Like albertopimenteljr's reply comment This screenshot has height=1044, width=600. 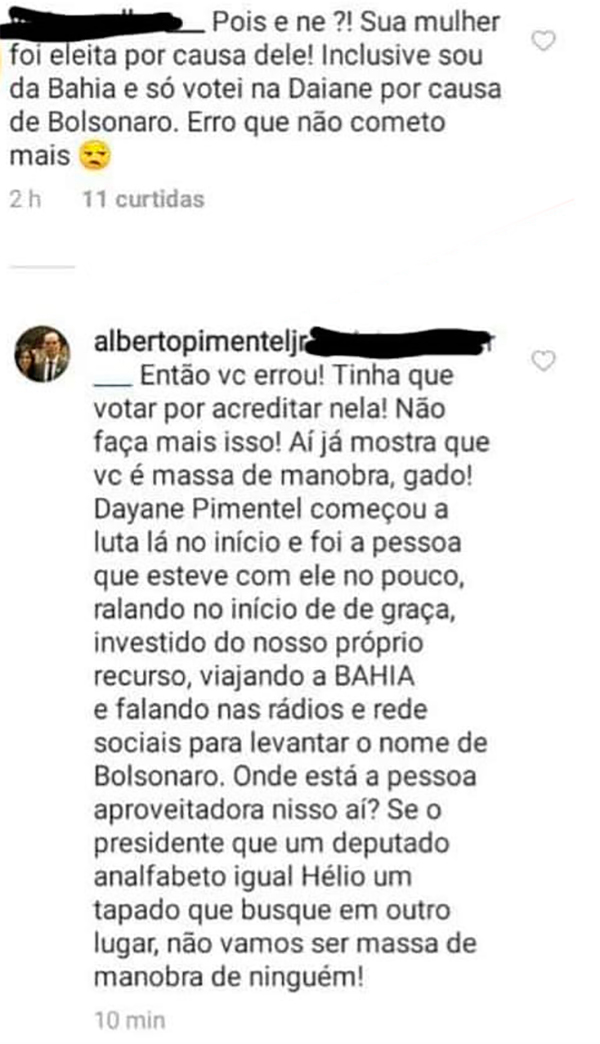click(x=543, y=361)
